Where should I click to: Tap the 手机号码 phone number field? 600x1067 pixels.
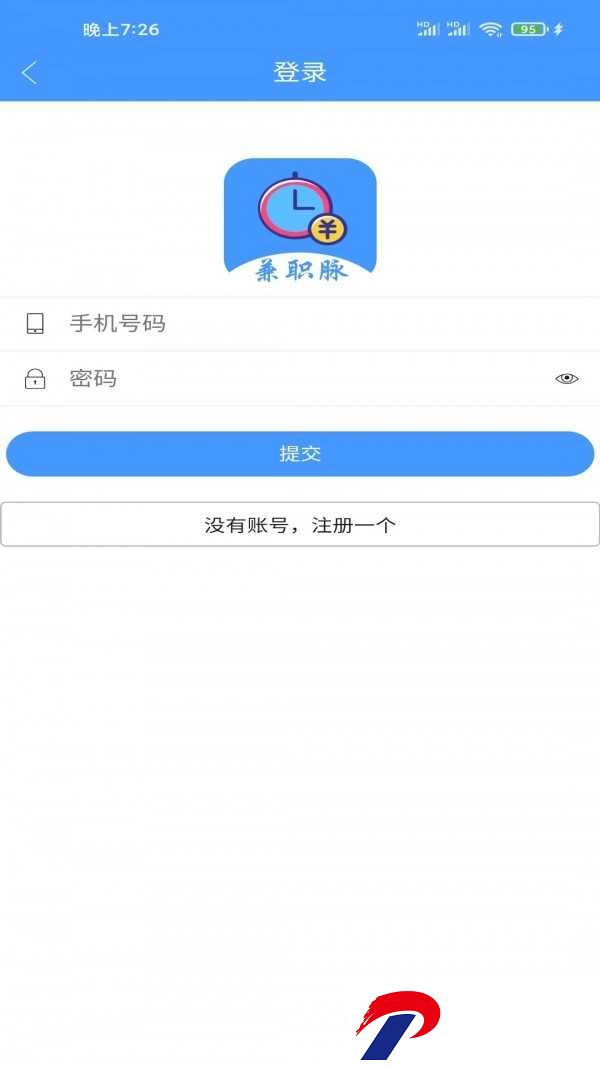(x=300, y=324)
